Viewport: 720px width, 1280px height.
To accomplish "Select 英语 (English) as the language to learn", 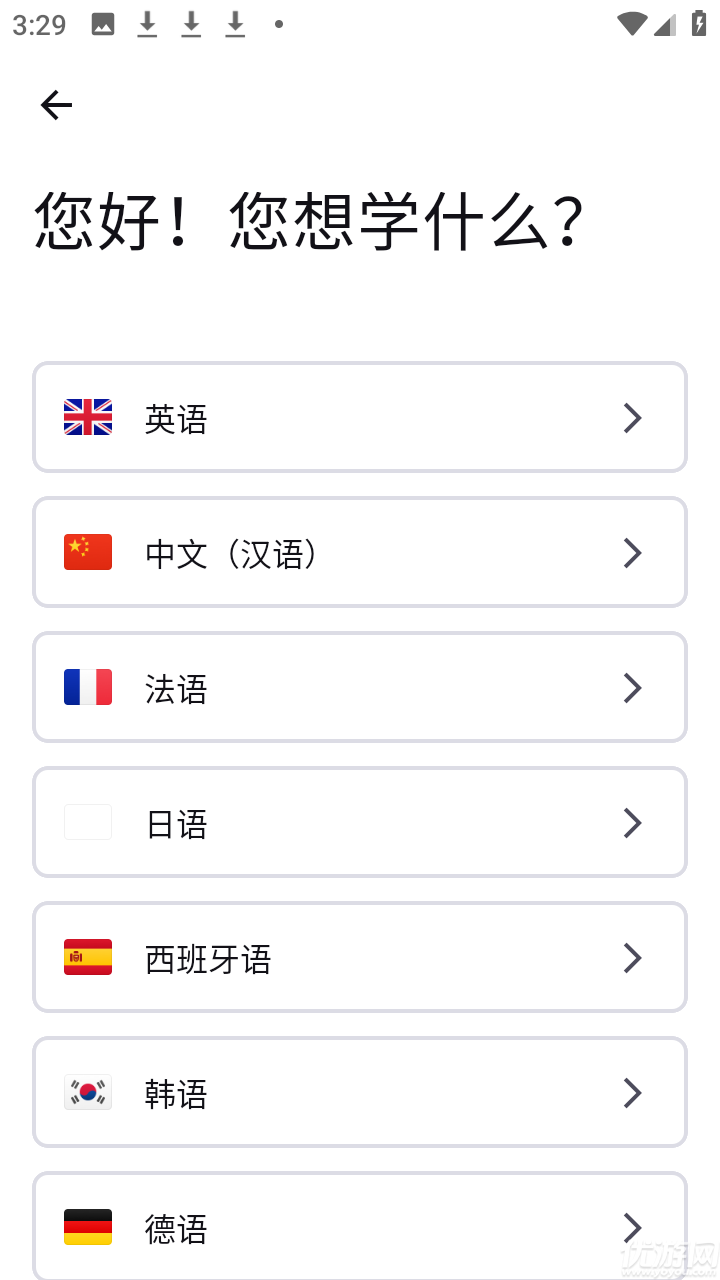I will click(x=359, y=417).
